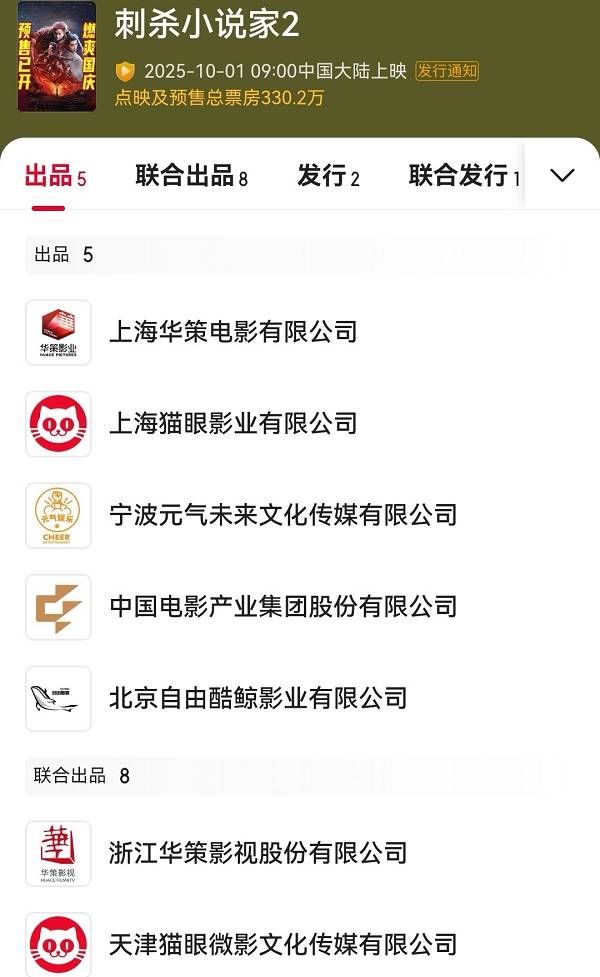This screenshot has width=600, height=977.
Task: Open 北京自由酷鲸影业有限公司
Action: pos(258,698)
